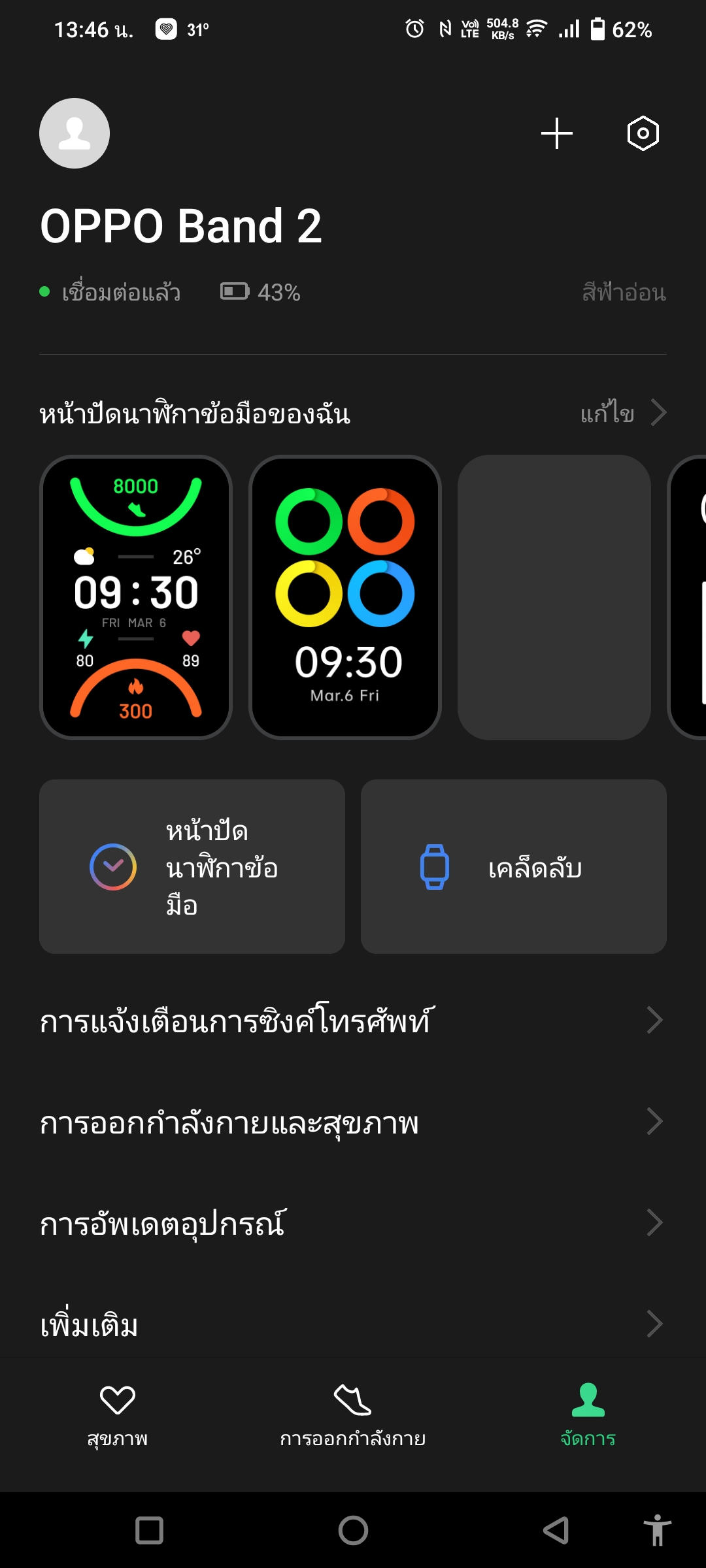The image size is (706, 1568).
Task: Open the หน้าปัดนาฬิกาข้อมือ card
Action: (192, 866)
